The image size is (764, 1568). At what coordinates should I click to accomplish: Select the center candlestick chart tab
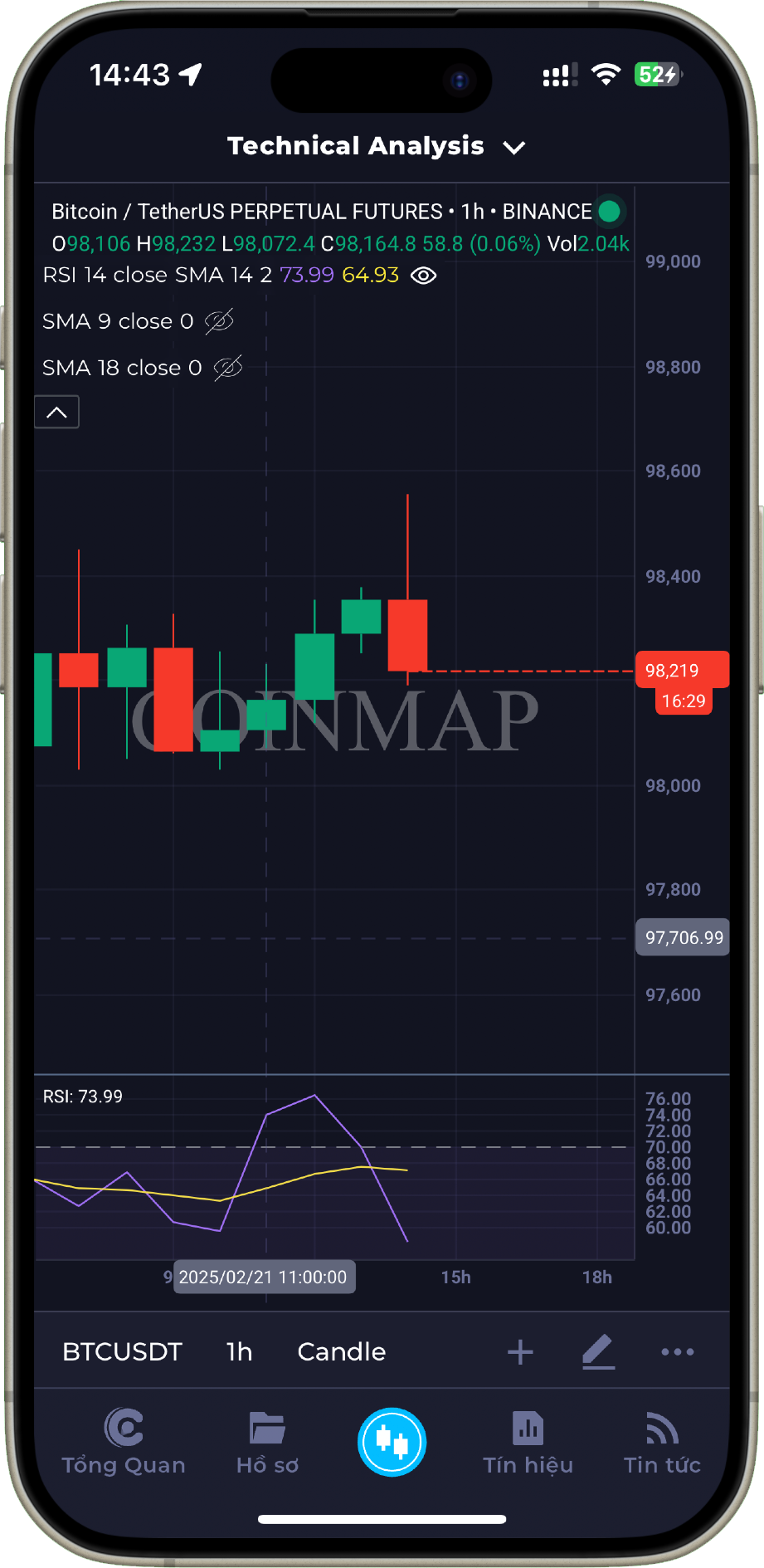[392, 1442]
